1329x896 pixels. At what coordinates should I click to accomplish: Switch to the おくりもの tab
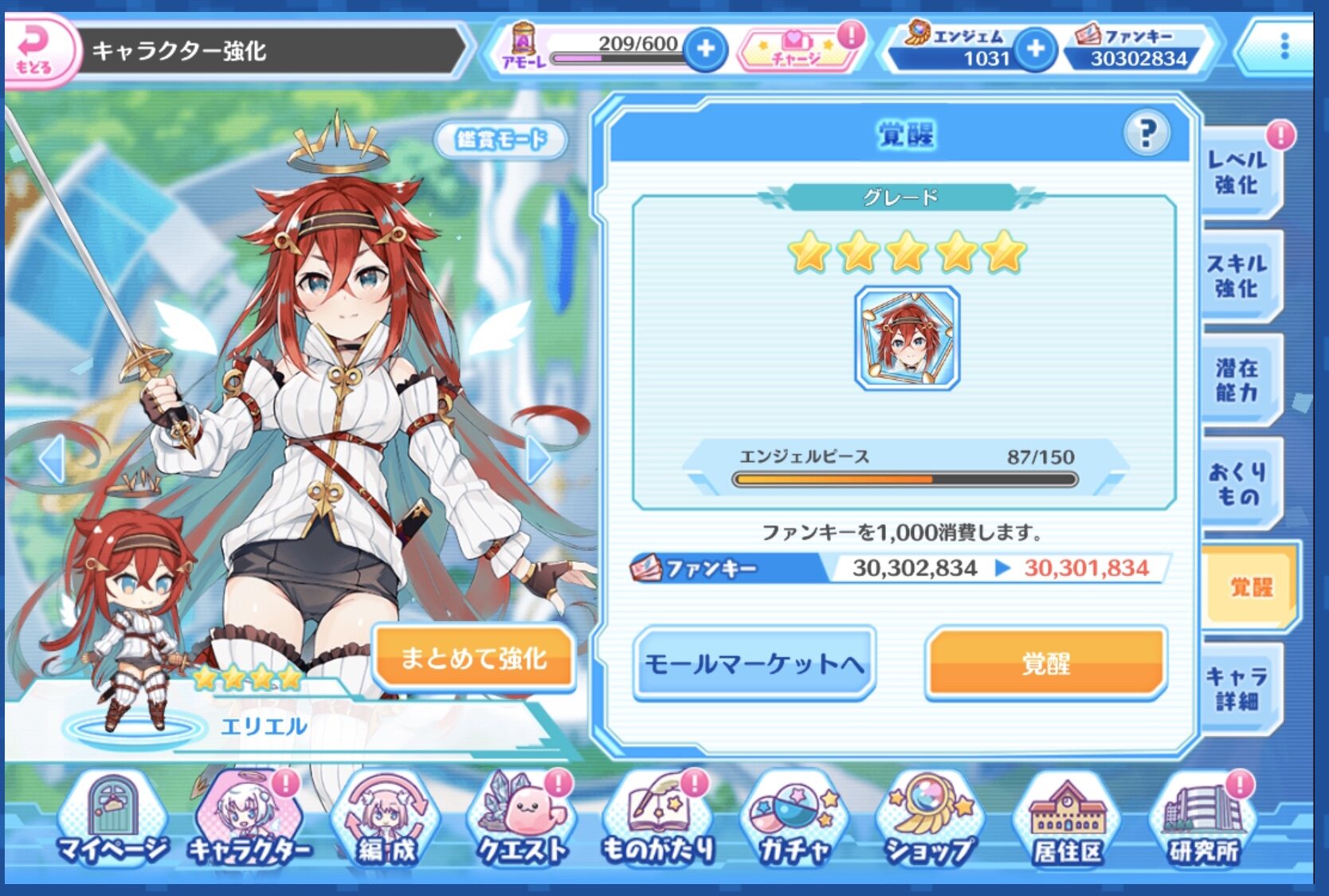[x=1237, y=483]
